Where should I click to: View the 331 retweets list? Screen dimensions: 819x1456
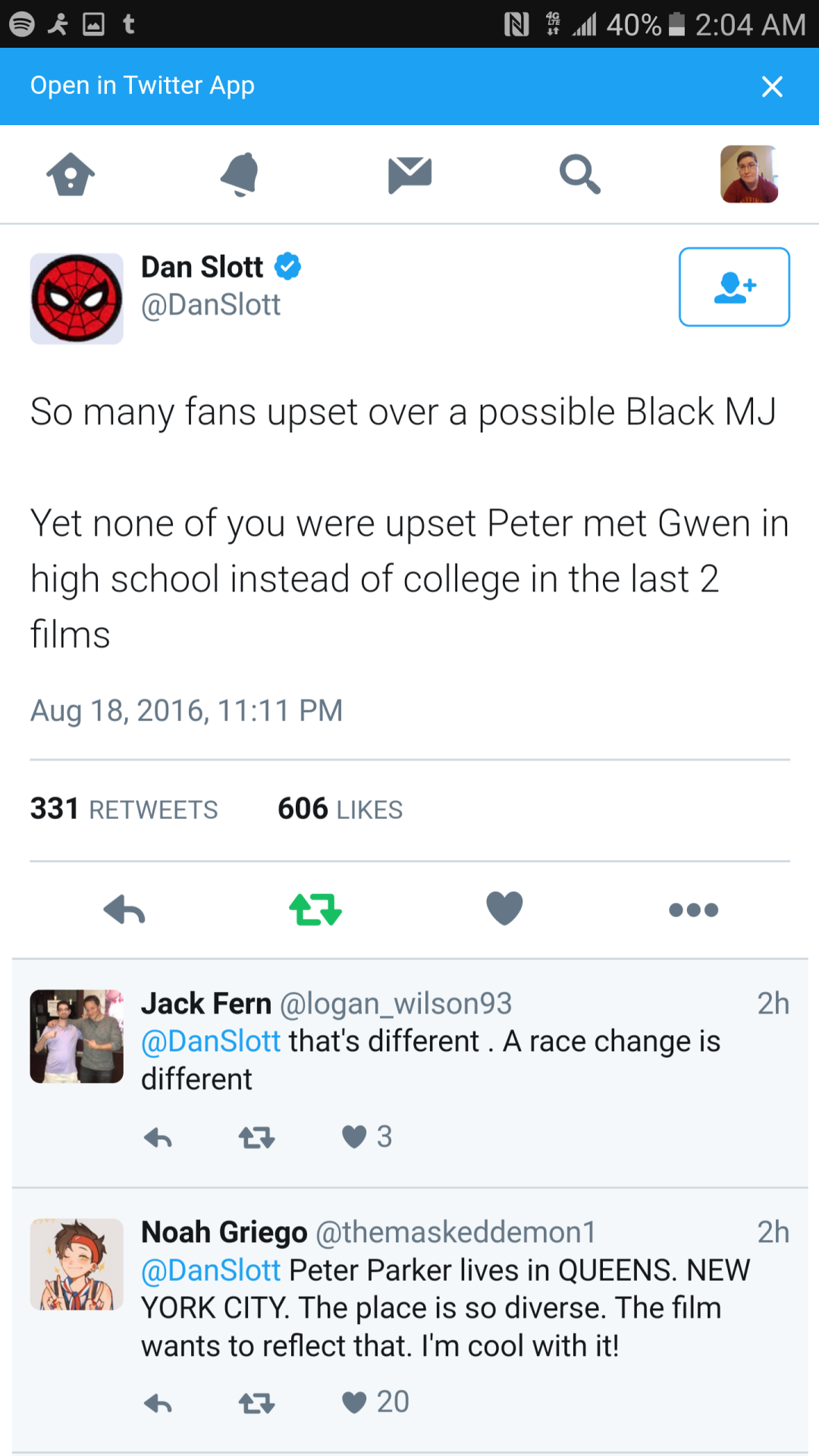tap(124, 810)
